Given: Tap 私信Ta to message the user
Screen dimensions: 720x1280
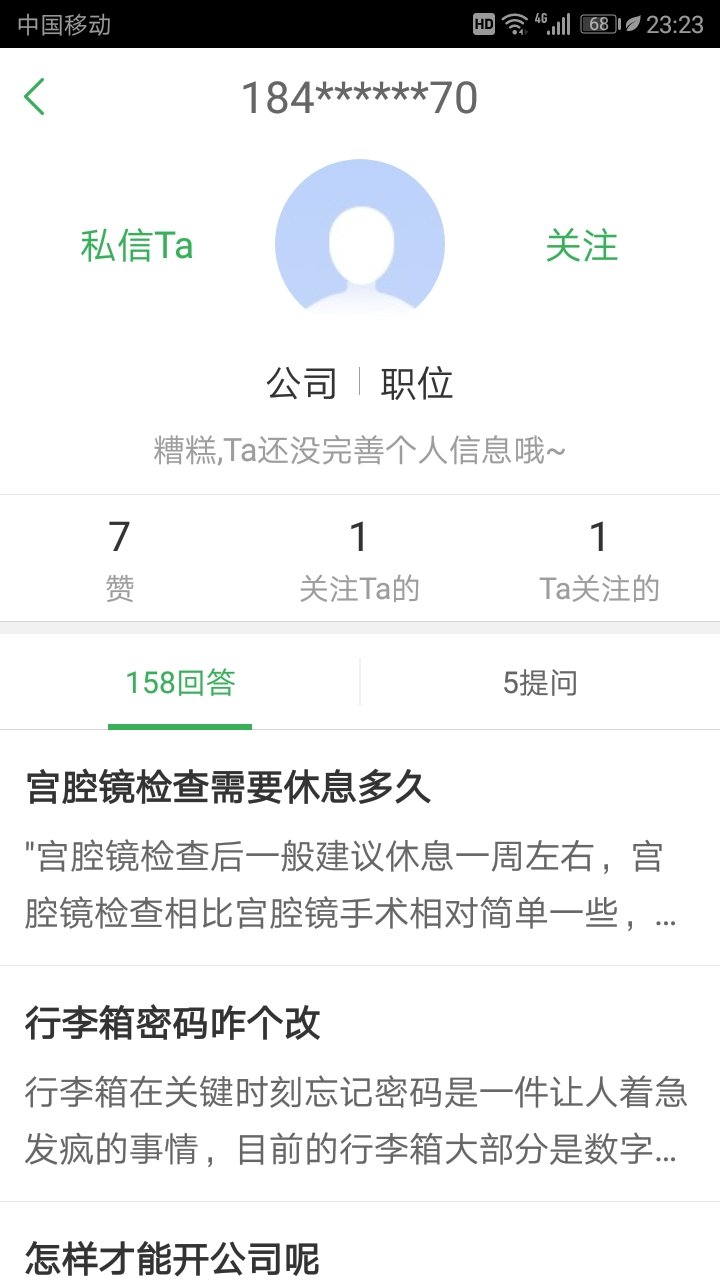Looking at the screenshot, I should (x=138, y=246).
